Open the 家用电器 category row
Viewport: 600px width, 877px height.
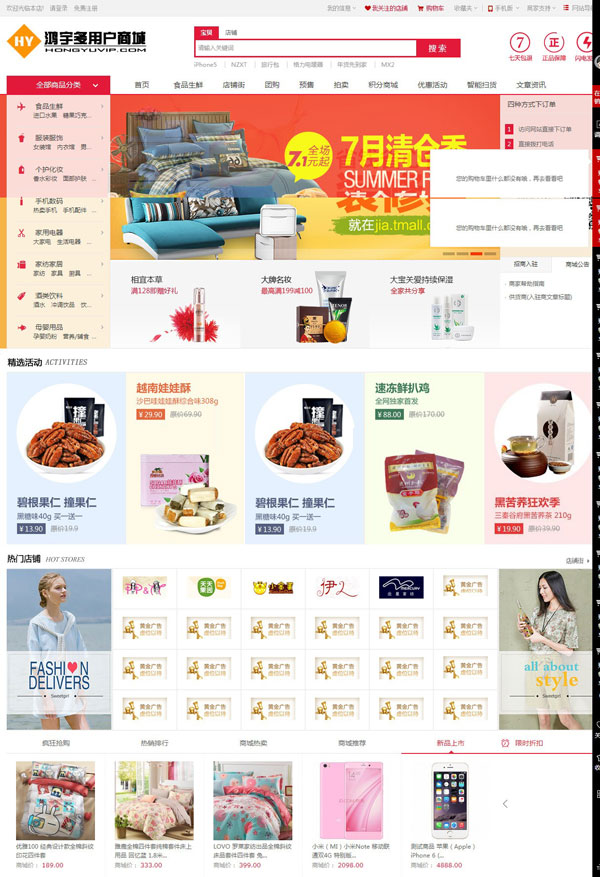click(58, 236)
